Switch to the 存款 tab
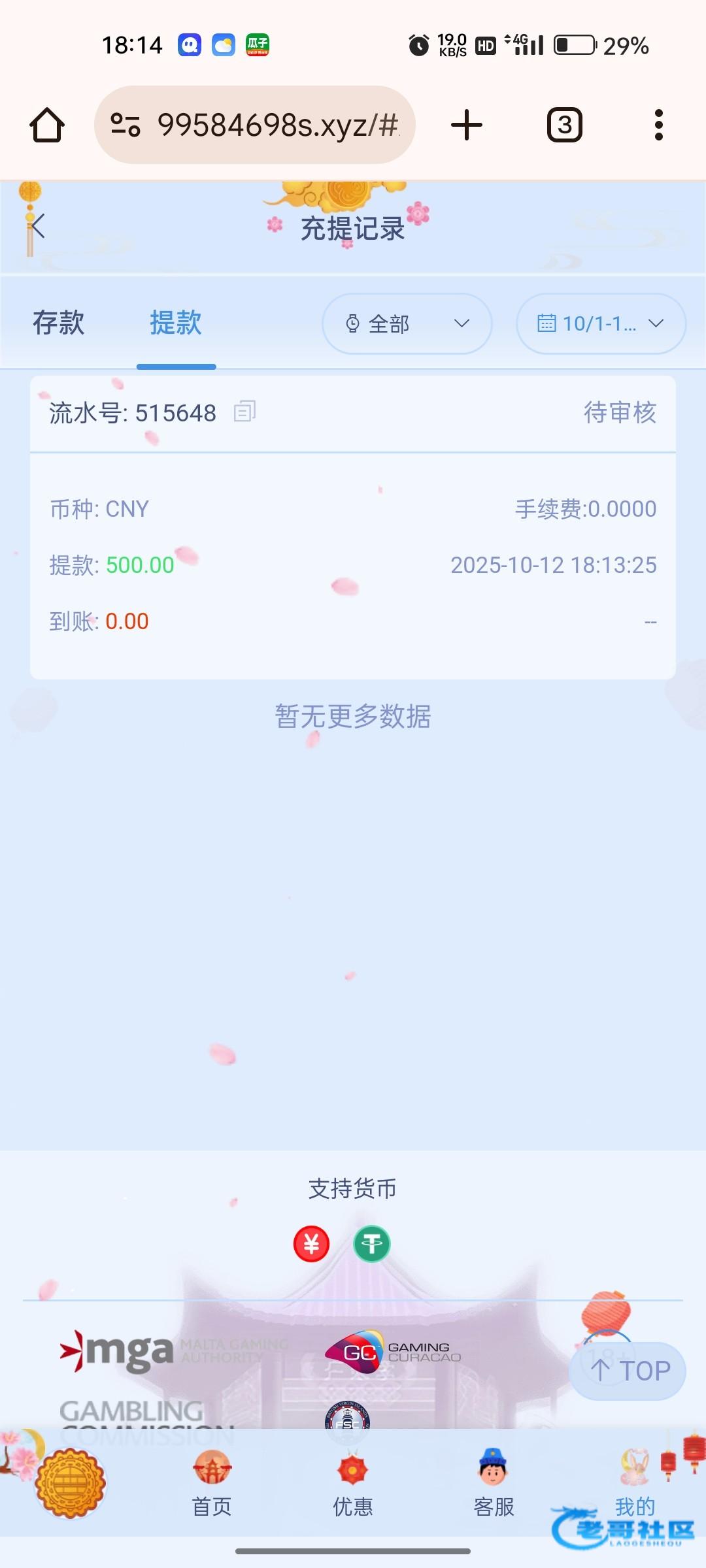706x1568 pixels. coord(59,323)
